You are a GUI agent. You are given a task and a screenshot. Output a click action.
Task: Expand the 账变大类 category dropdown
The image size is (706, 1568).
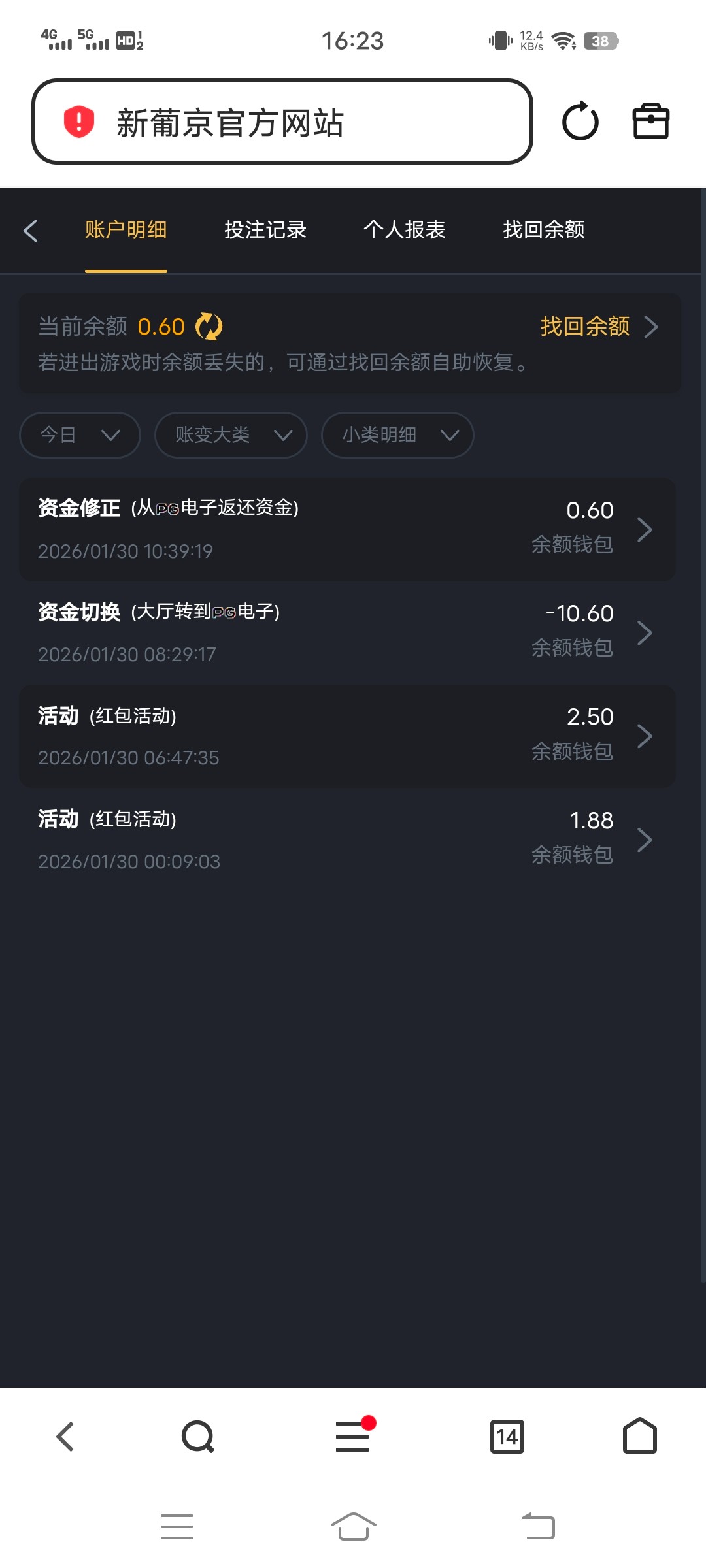click(230, 435)
